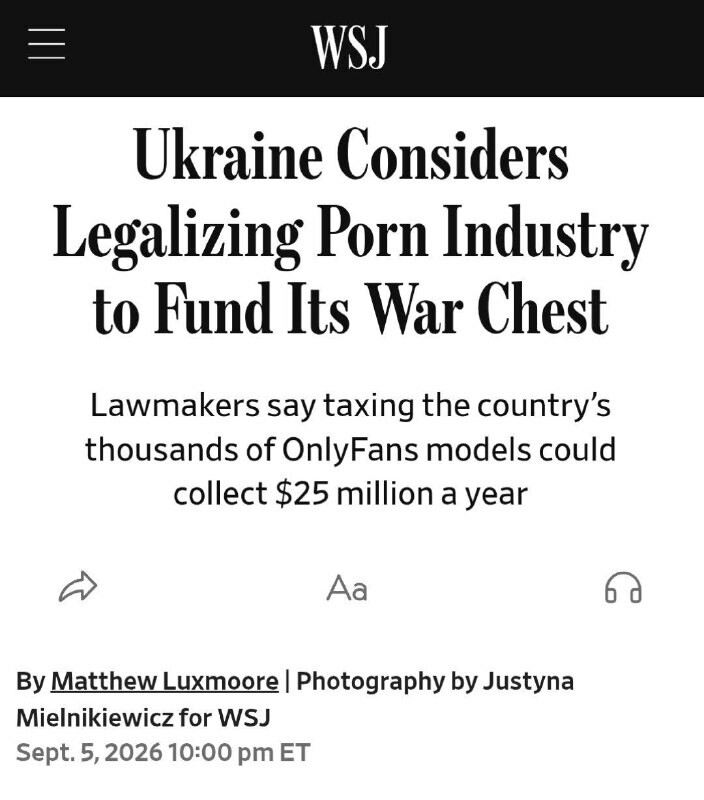Viewport: 704px width, 800px height.
Task: Share this article
Action: 78,587
